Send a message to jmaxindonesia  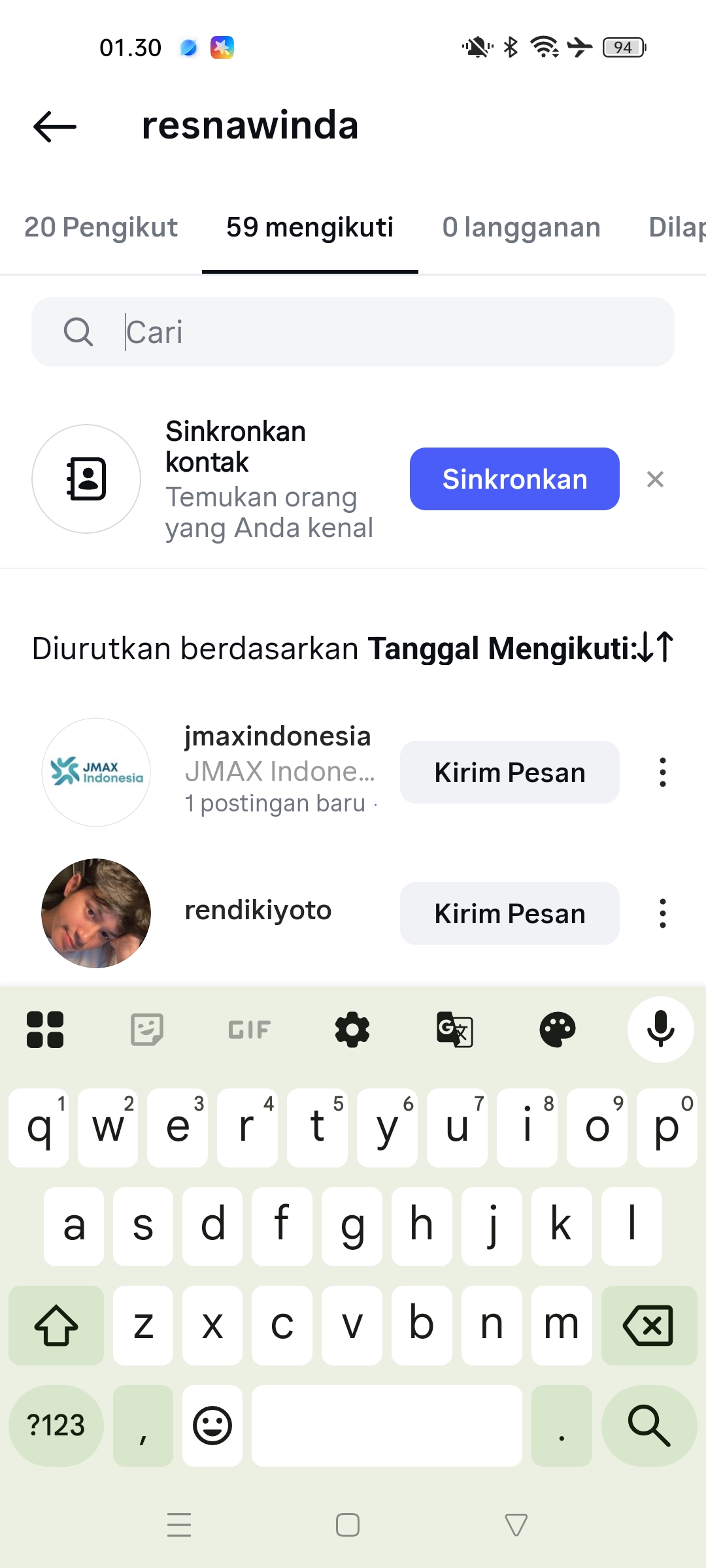coord(509,772)
